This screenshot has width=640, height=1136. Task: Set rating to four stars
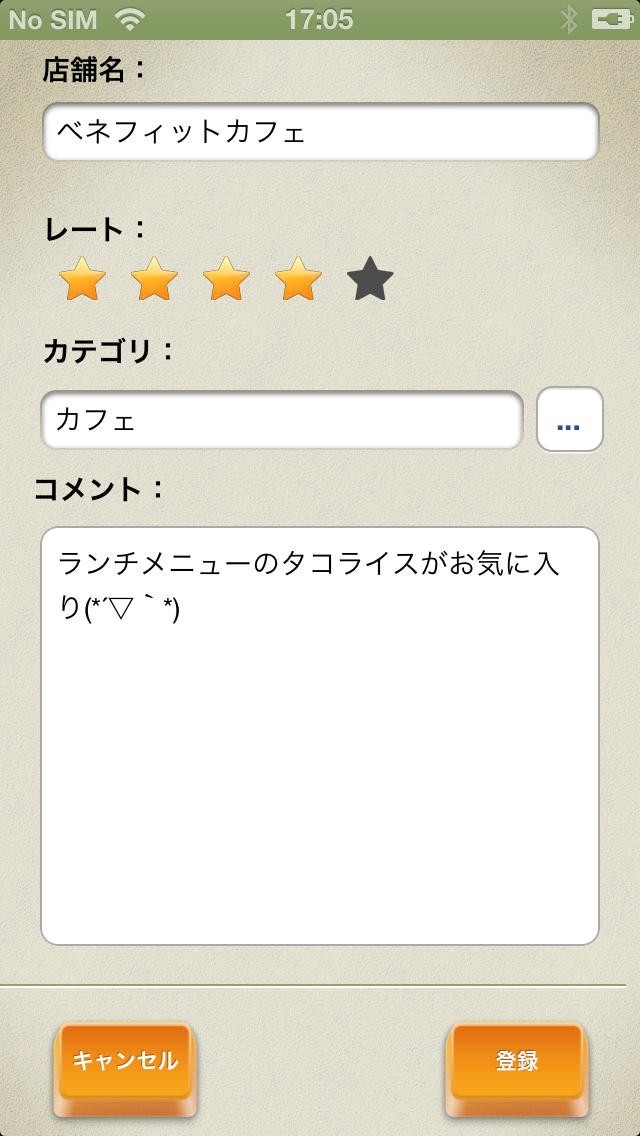click(x=298, y=279)
